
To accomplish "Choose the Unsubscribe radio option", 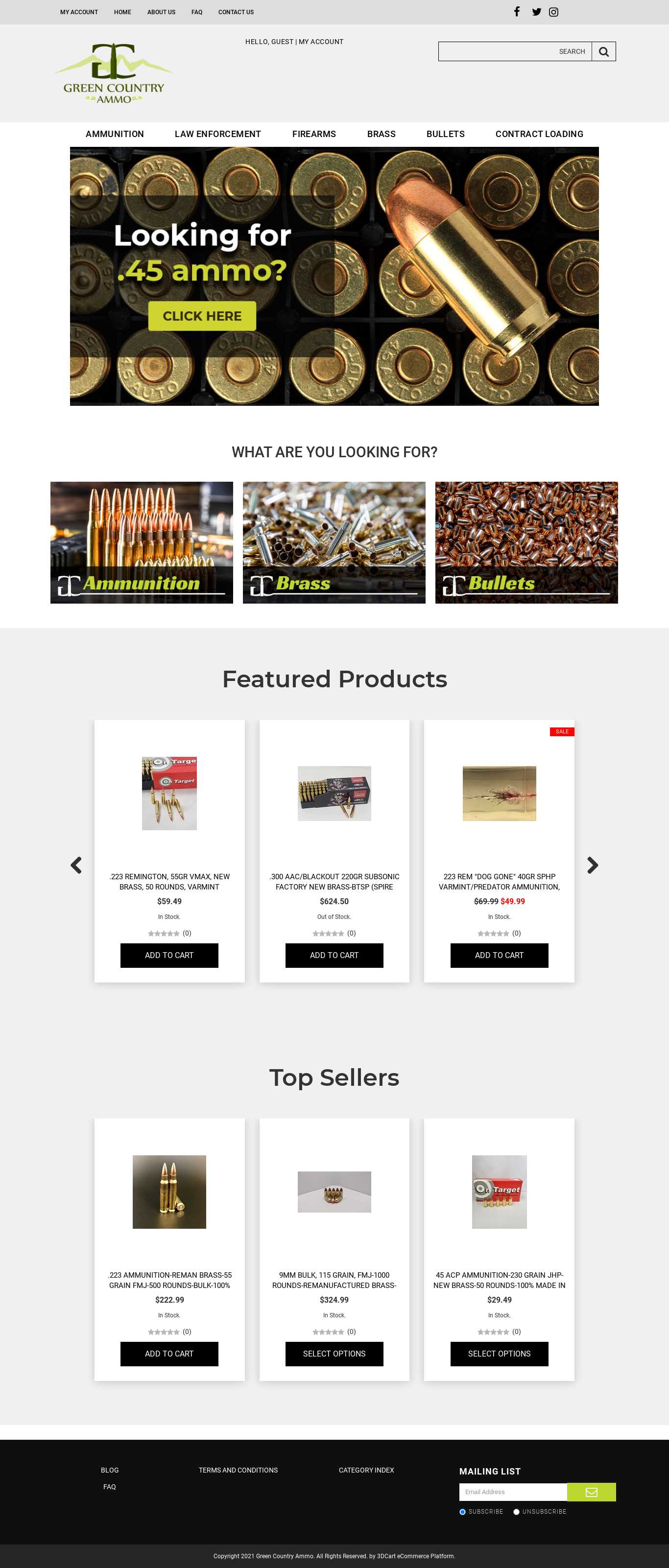I will click(x=516, y=1511).
